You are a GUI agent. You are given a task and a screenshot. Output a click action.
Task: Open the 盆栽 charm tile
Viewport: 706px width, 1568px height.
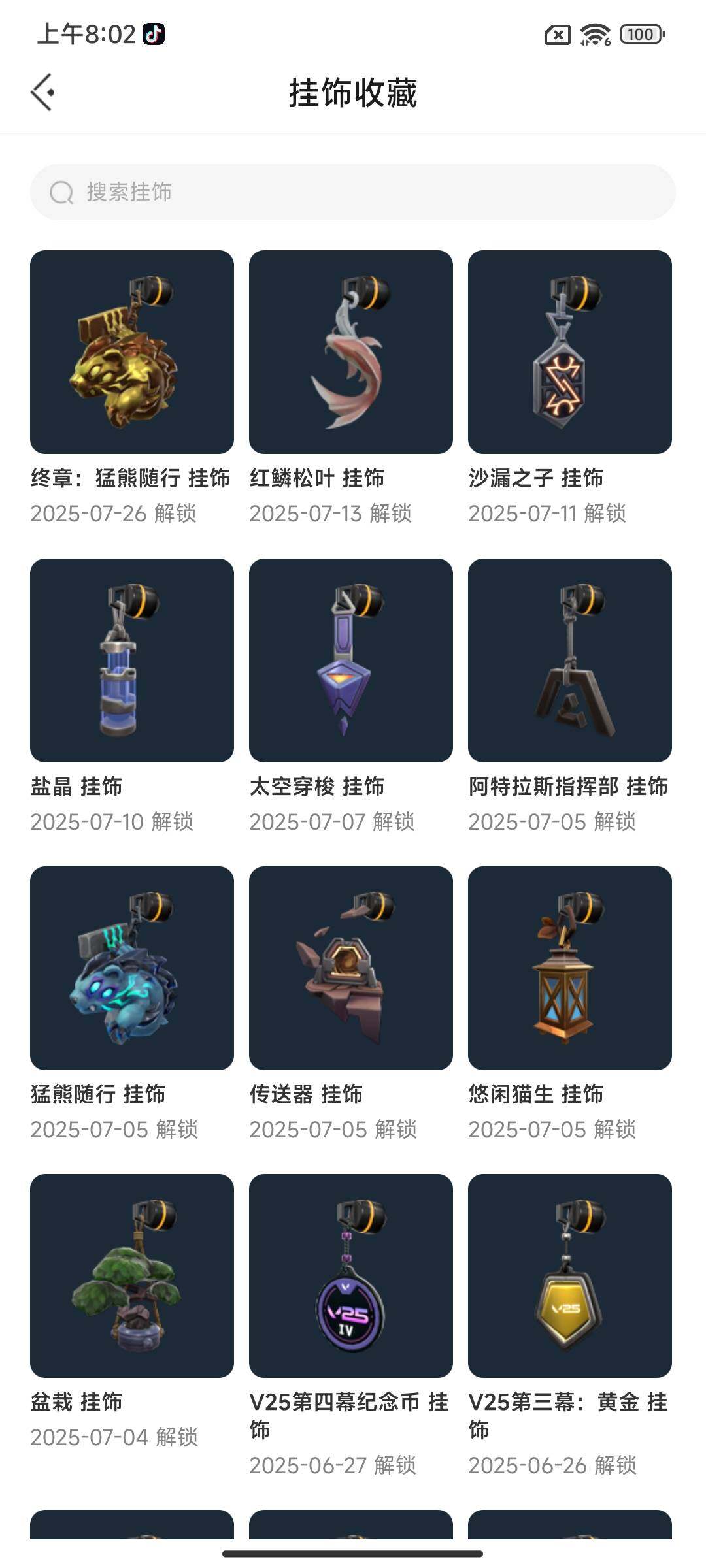132,1276
